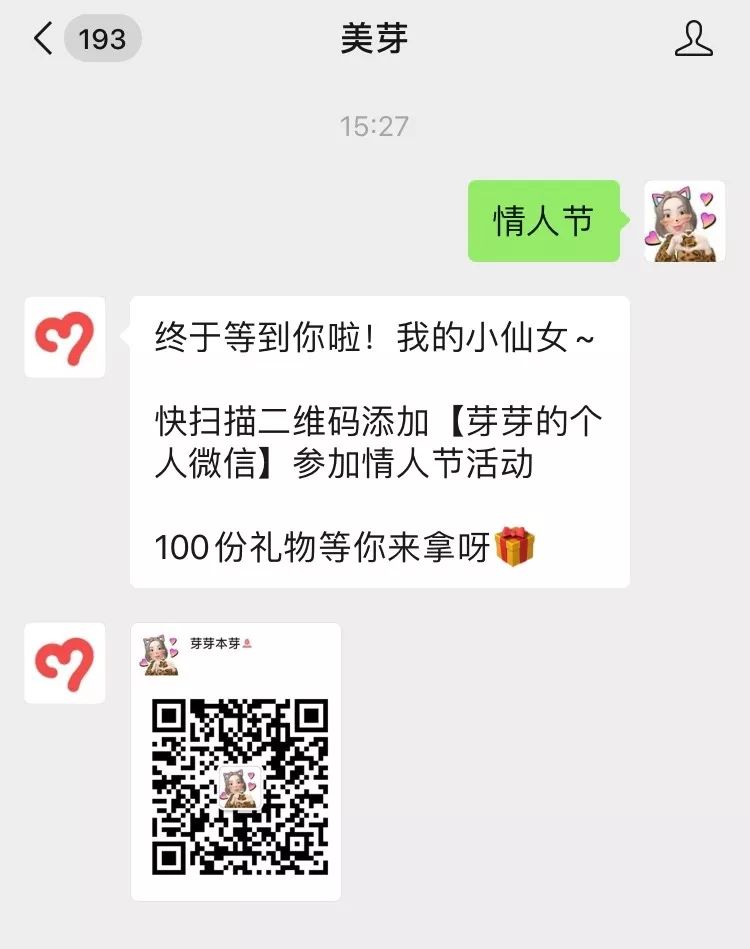
Task: Click your own cat-girl avatar
Action: [x=682, y=223]
